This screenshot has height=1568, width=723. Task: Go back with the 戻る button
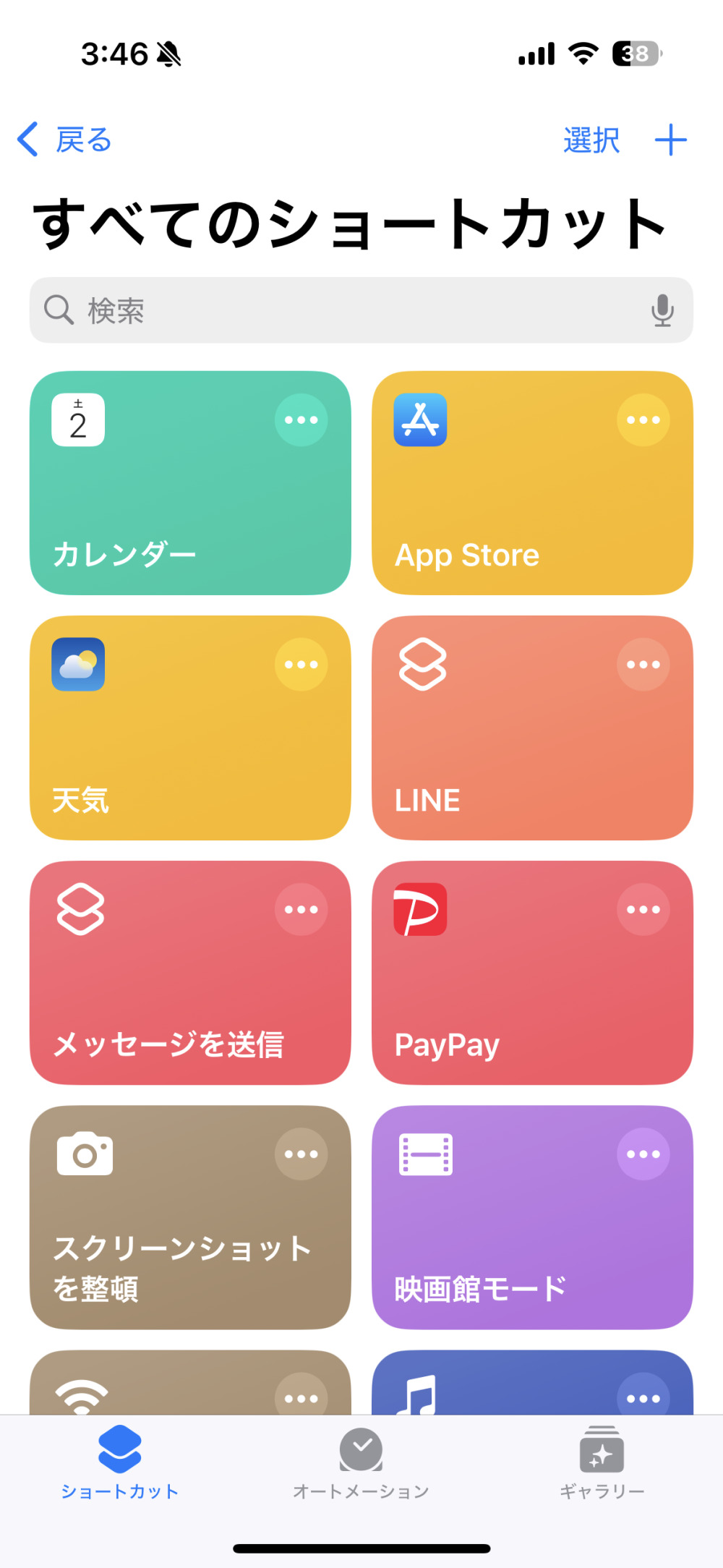65,140
